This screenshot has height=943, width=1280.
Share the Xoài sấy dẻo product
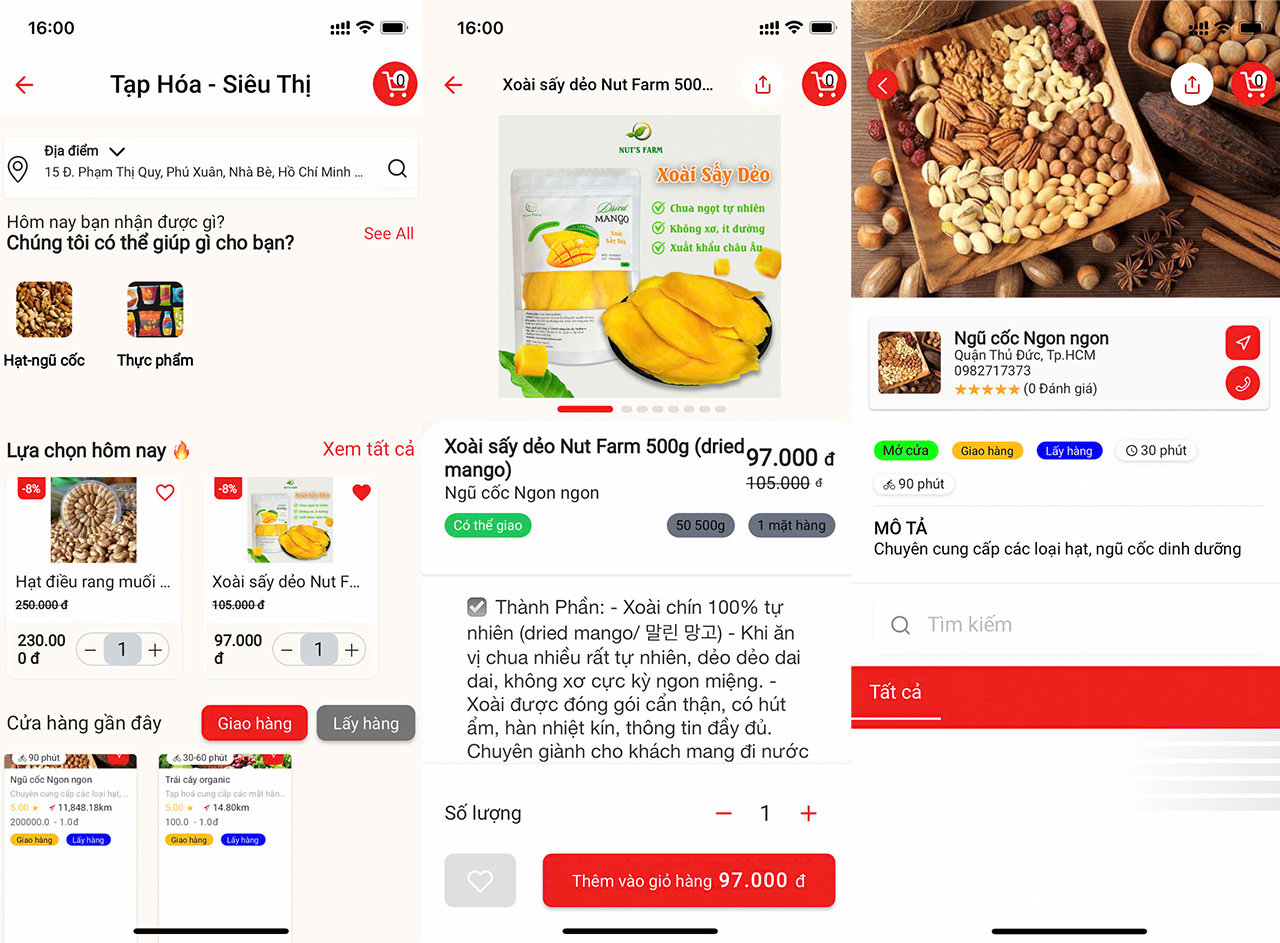coord(763,85)
